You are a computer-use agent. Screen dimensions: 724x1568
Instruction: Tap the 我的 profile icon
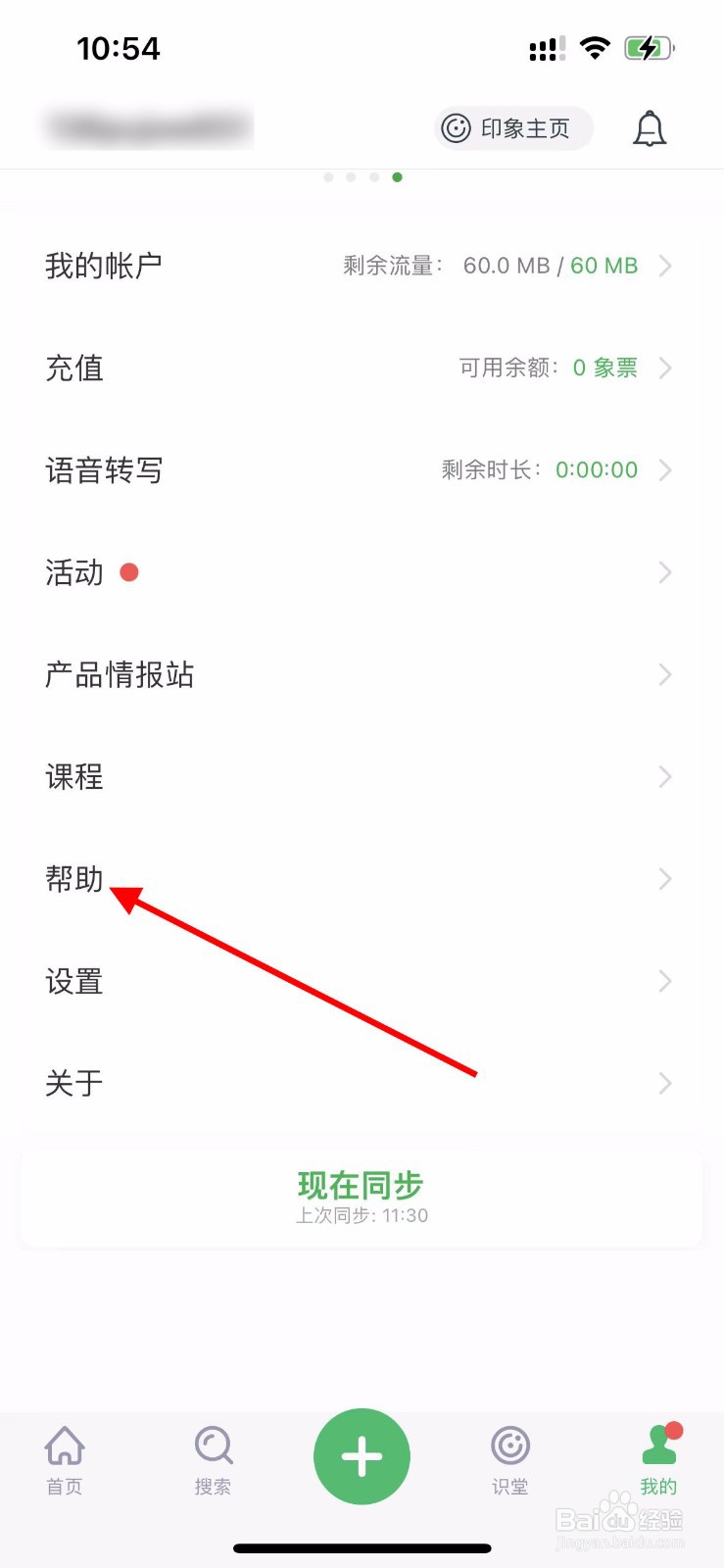pos(658,1445)
